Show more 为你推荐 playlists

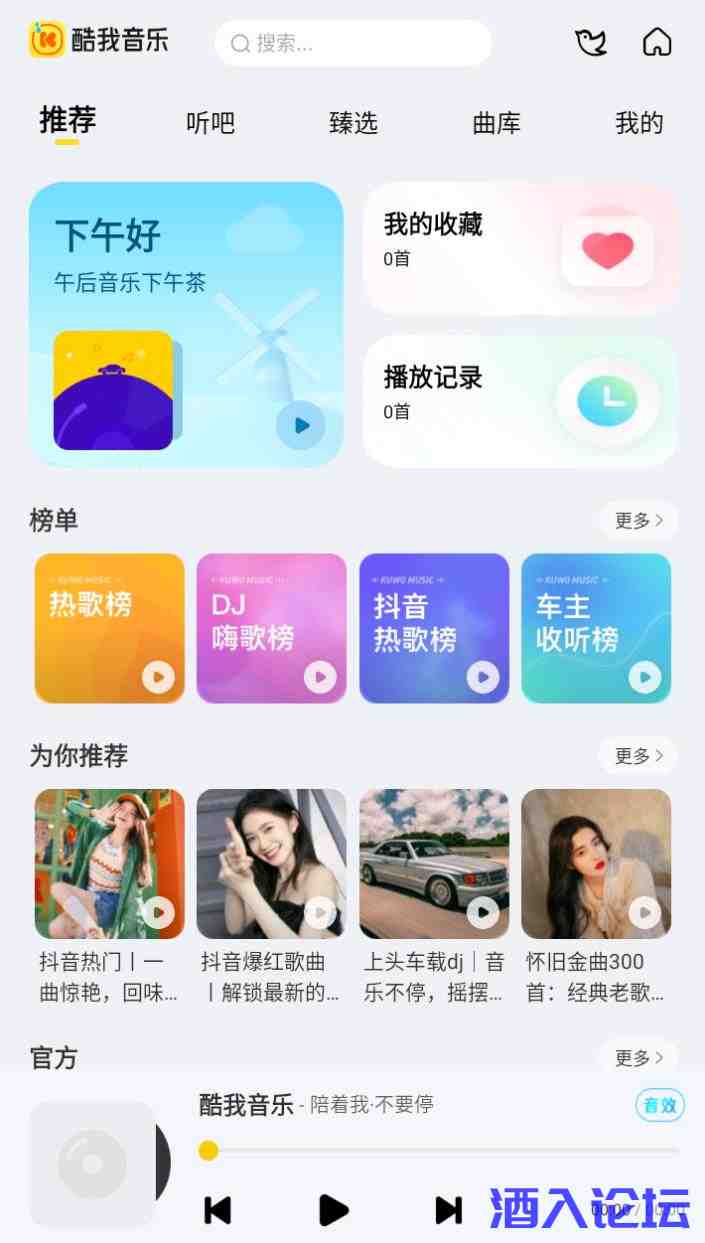pyautogui.click(x=638, y=756)
